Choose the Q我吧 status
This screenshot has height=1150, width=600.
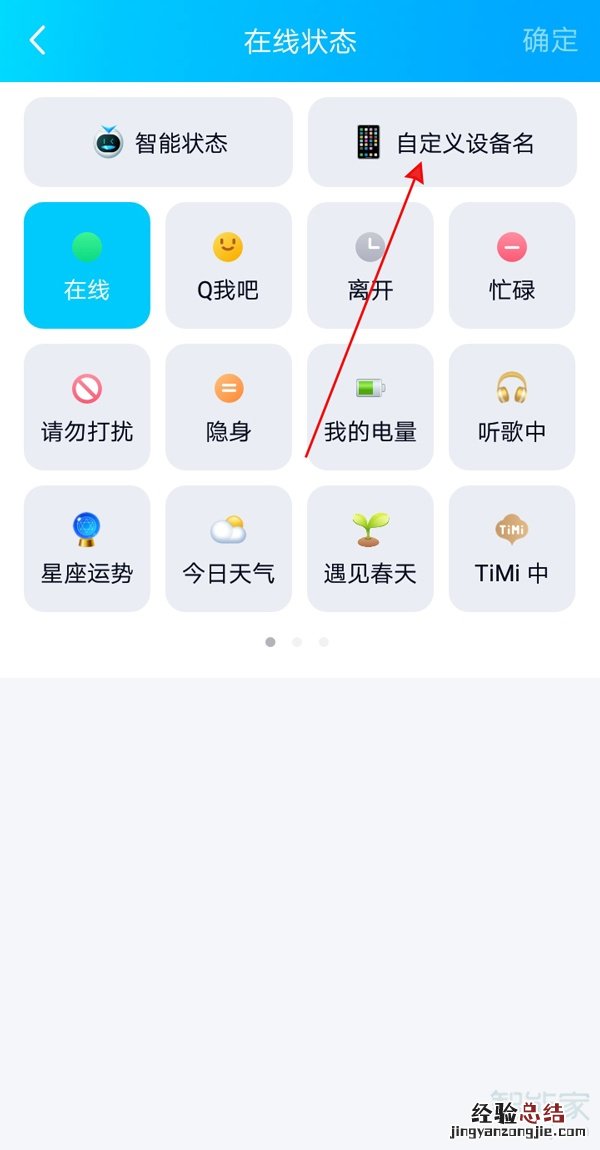pyautogui.click(x=228, y=266)
